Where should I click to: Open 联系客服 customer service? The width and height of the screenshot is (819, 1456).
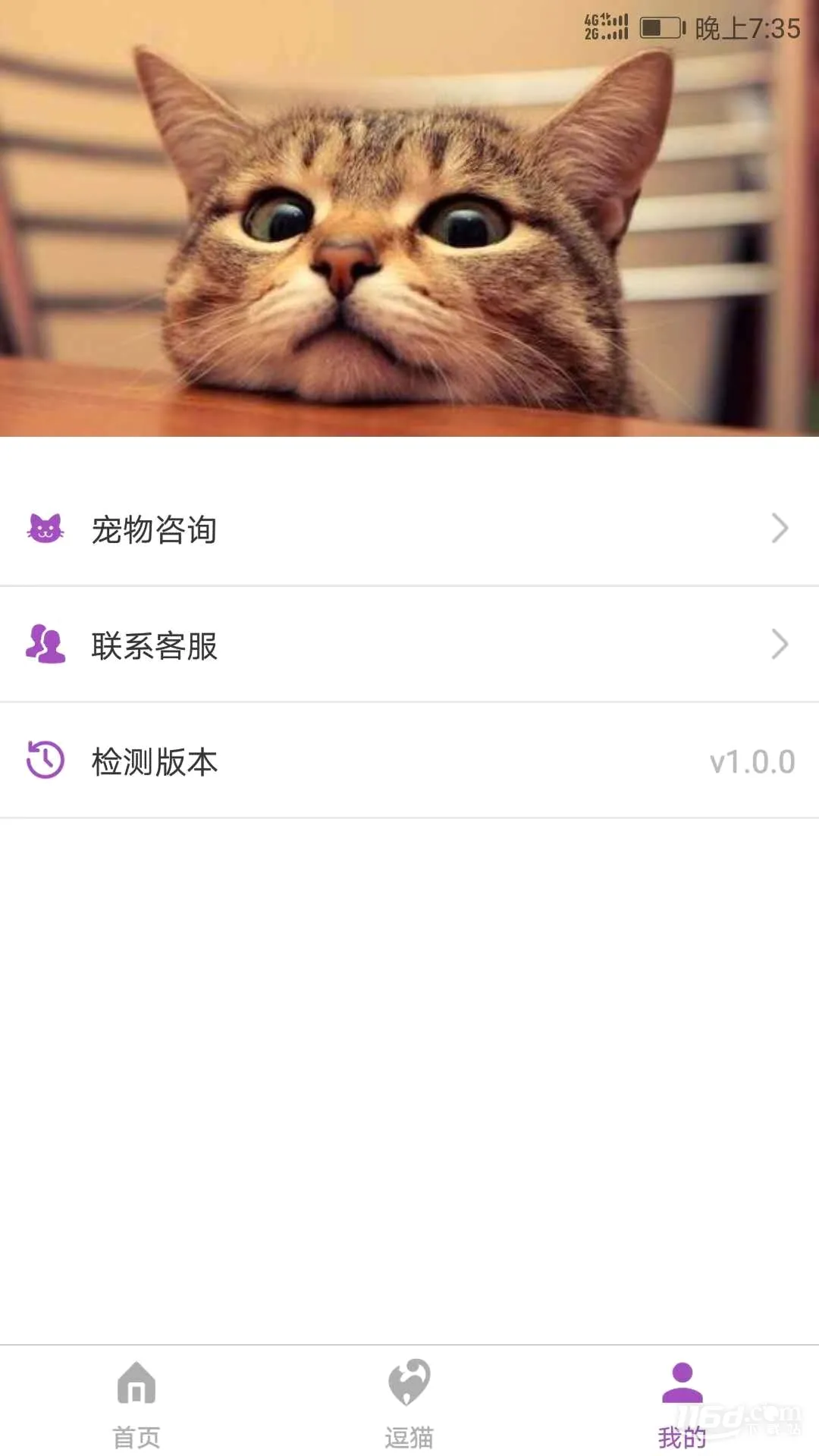click(409, 645)
